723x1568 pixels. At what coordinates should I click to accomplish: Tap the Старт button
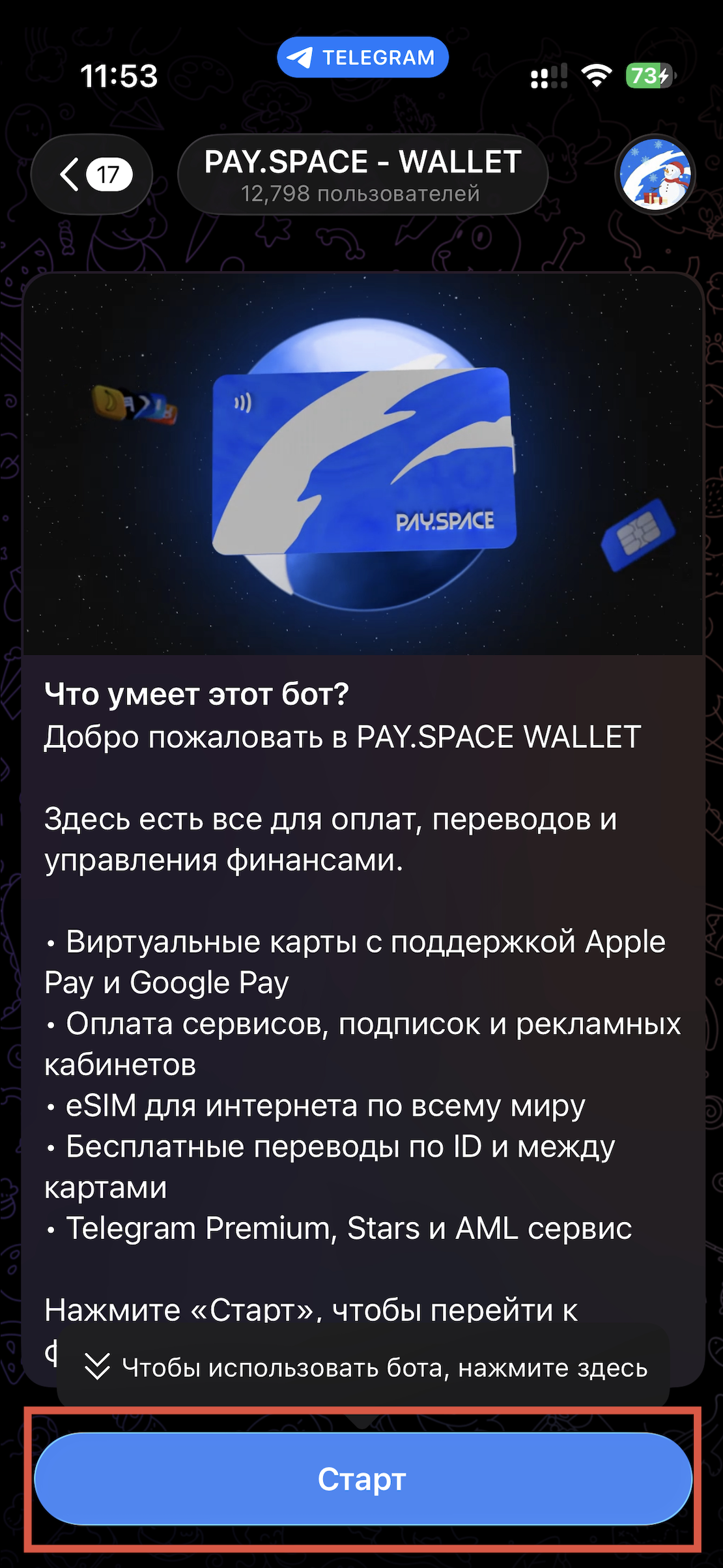coord(362,1478)
